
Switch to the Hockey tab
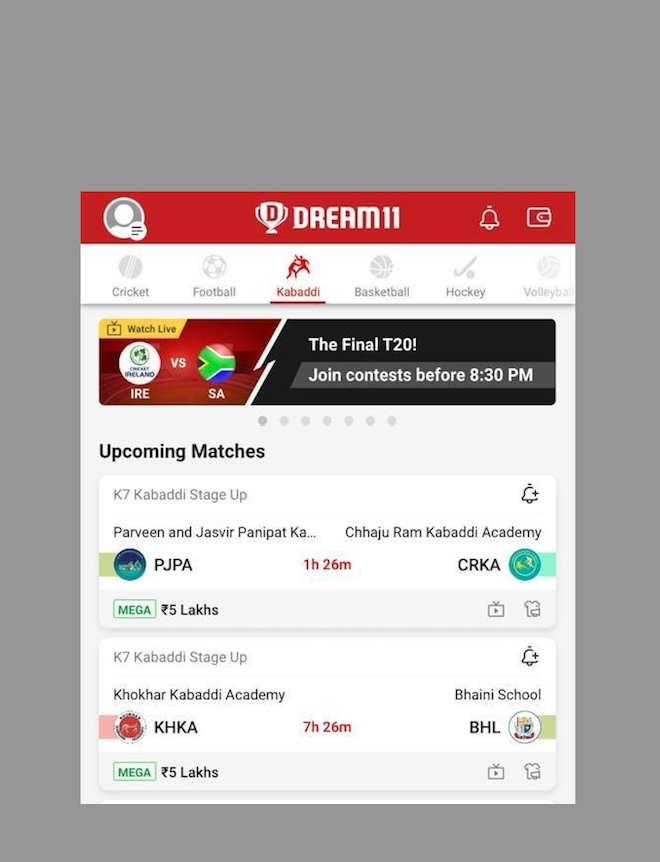(x=465, y=276)
